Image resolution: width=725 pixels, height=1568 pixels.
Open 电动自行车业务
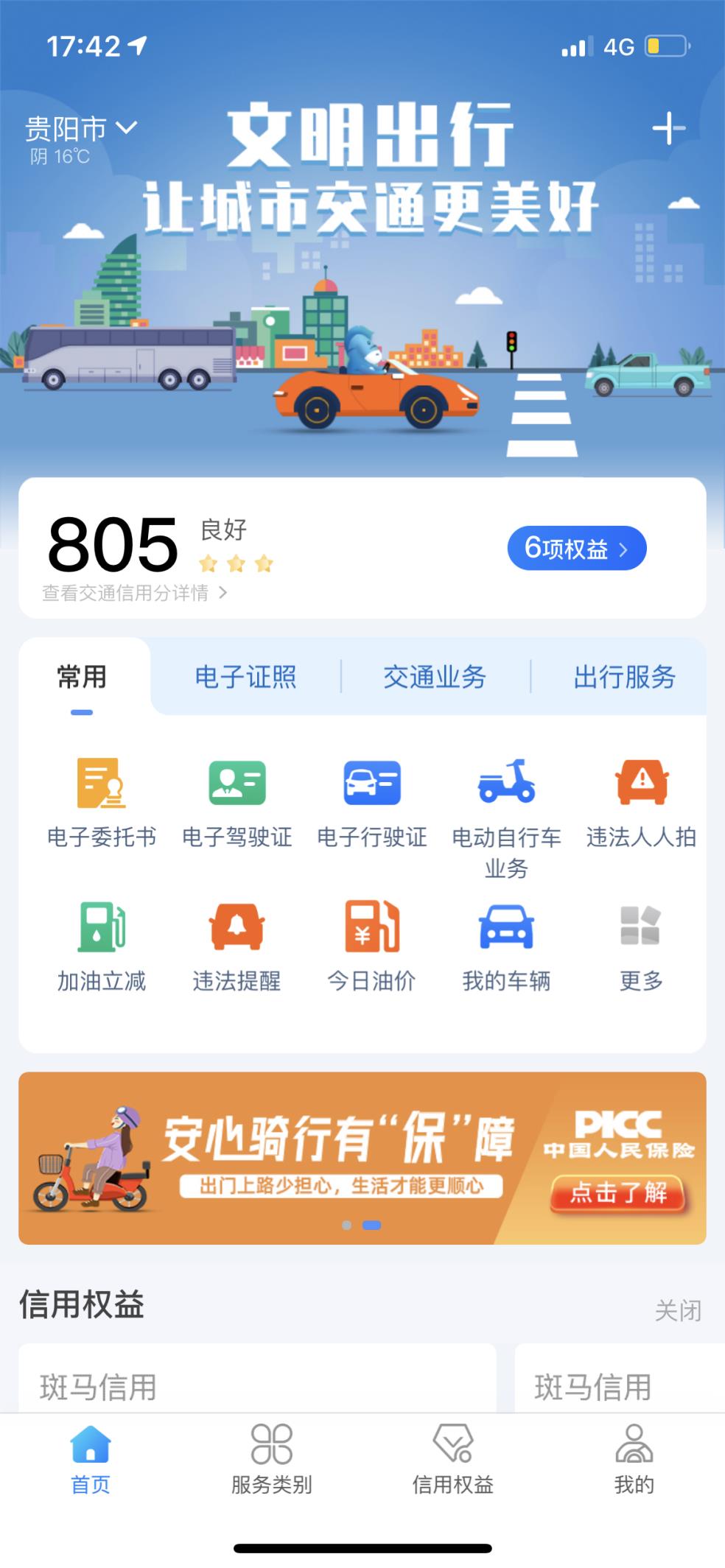click(x=506, y=810)
